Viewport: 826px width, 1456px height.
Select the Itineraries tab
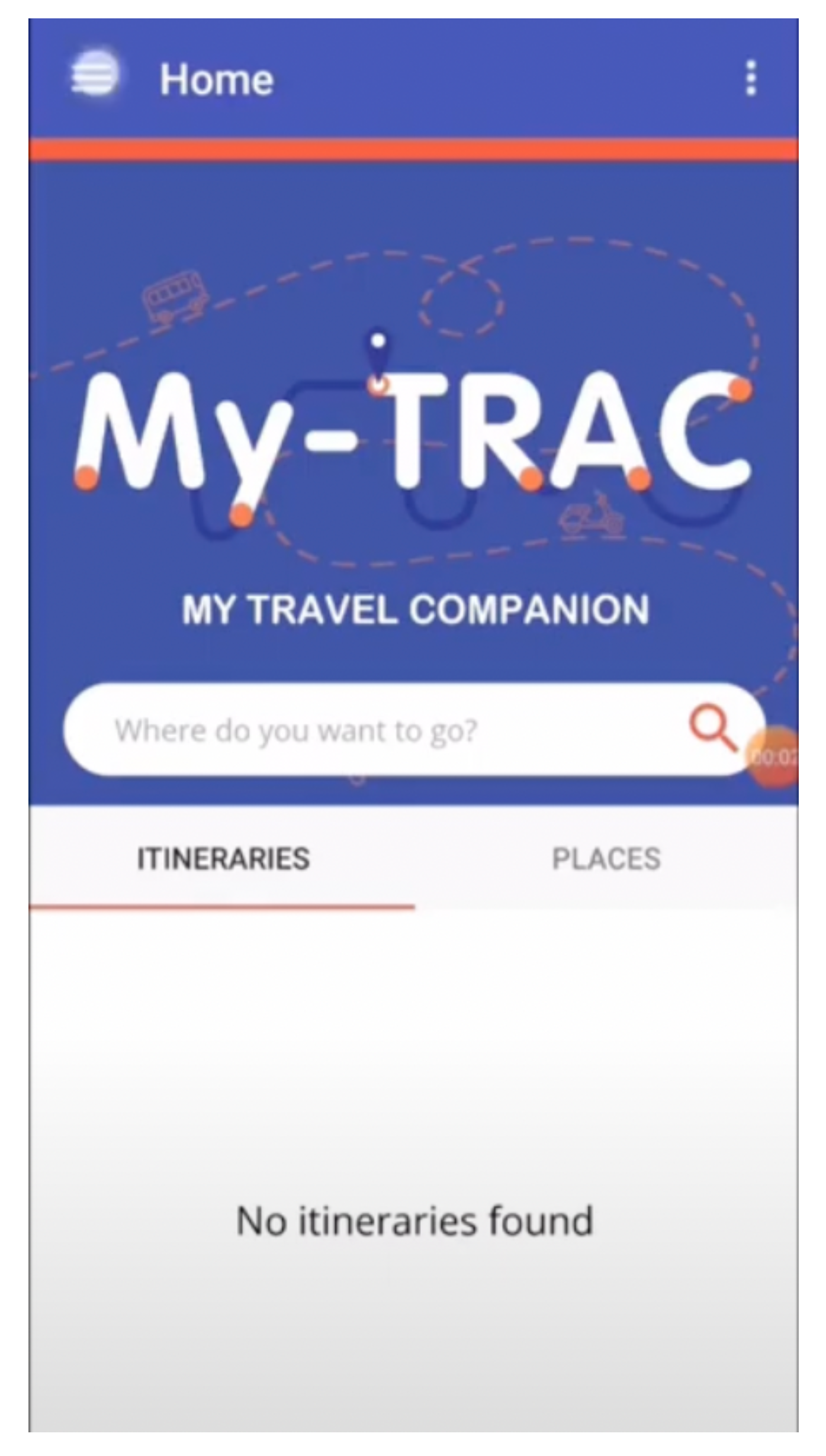pos(223,858)
